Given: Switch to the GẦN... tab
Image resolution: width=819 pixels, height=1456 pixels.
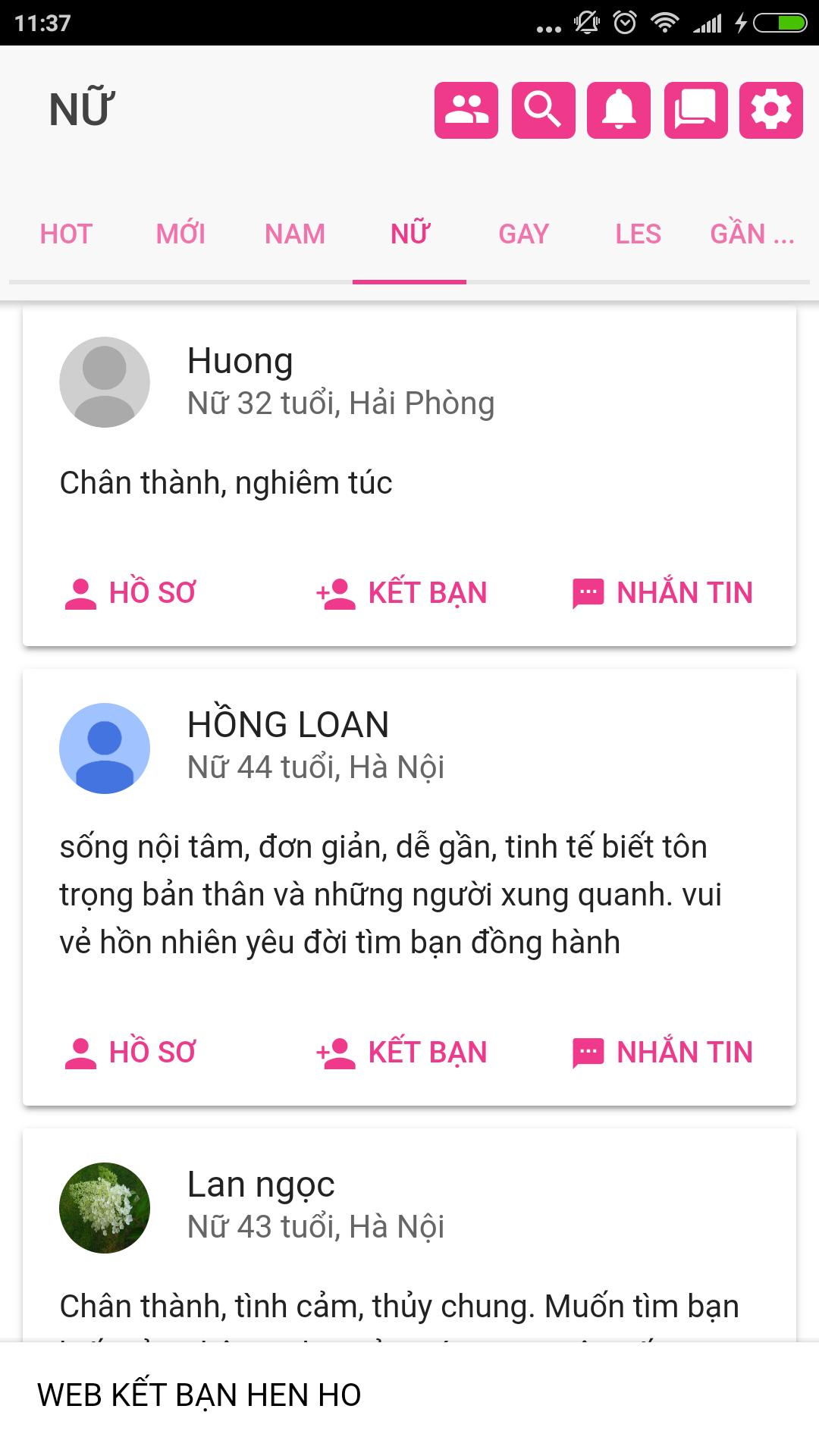Looking at the screenshot, I should coord(752,234).
